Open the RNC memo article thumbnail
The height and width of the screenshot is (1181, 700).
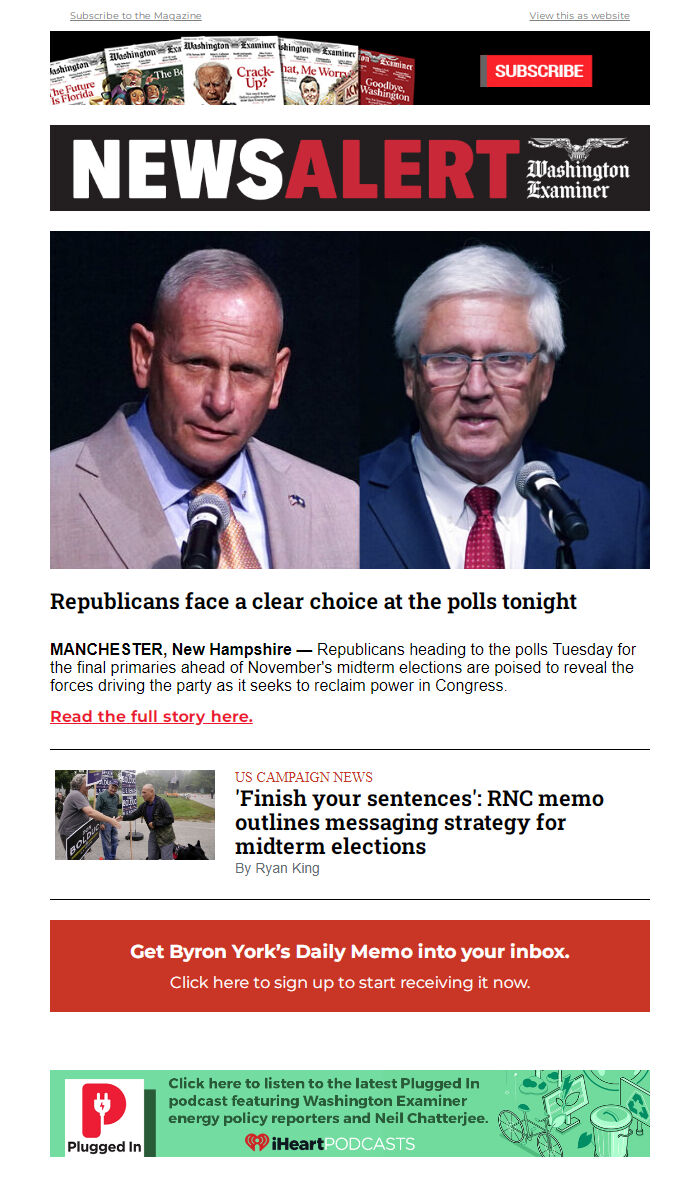135,815
